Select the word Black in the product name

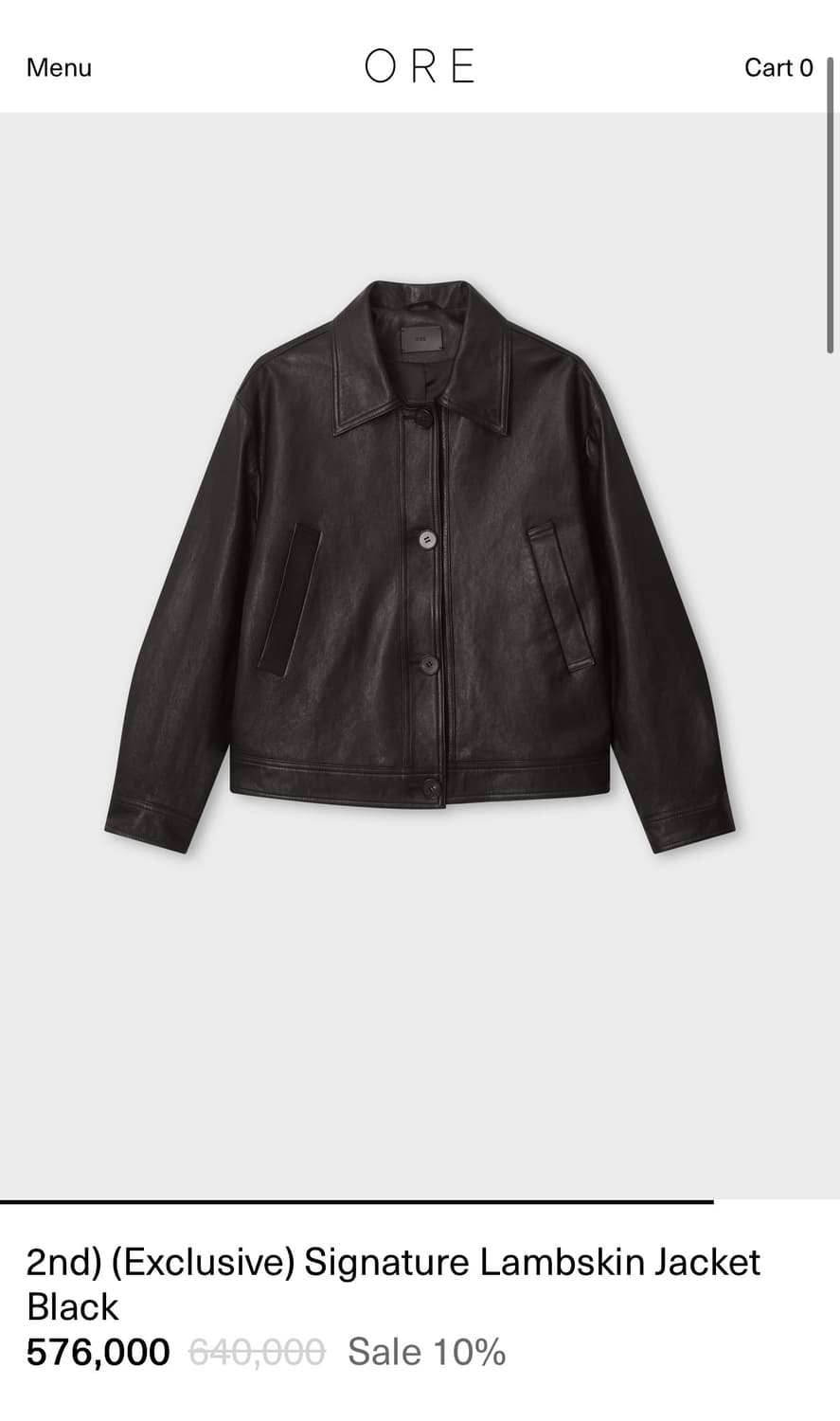coord(71,1307)
